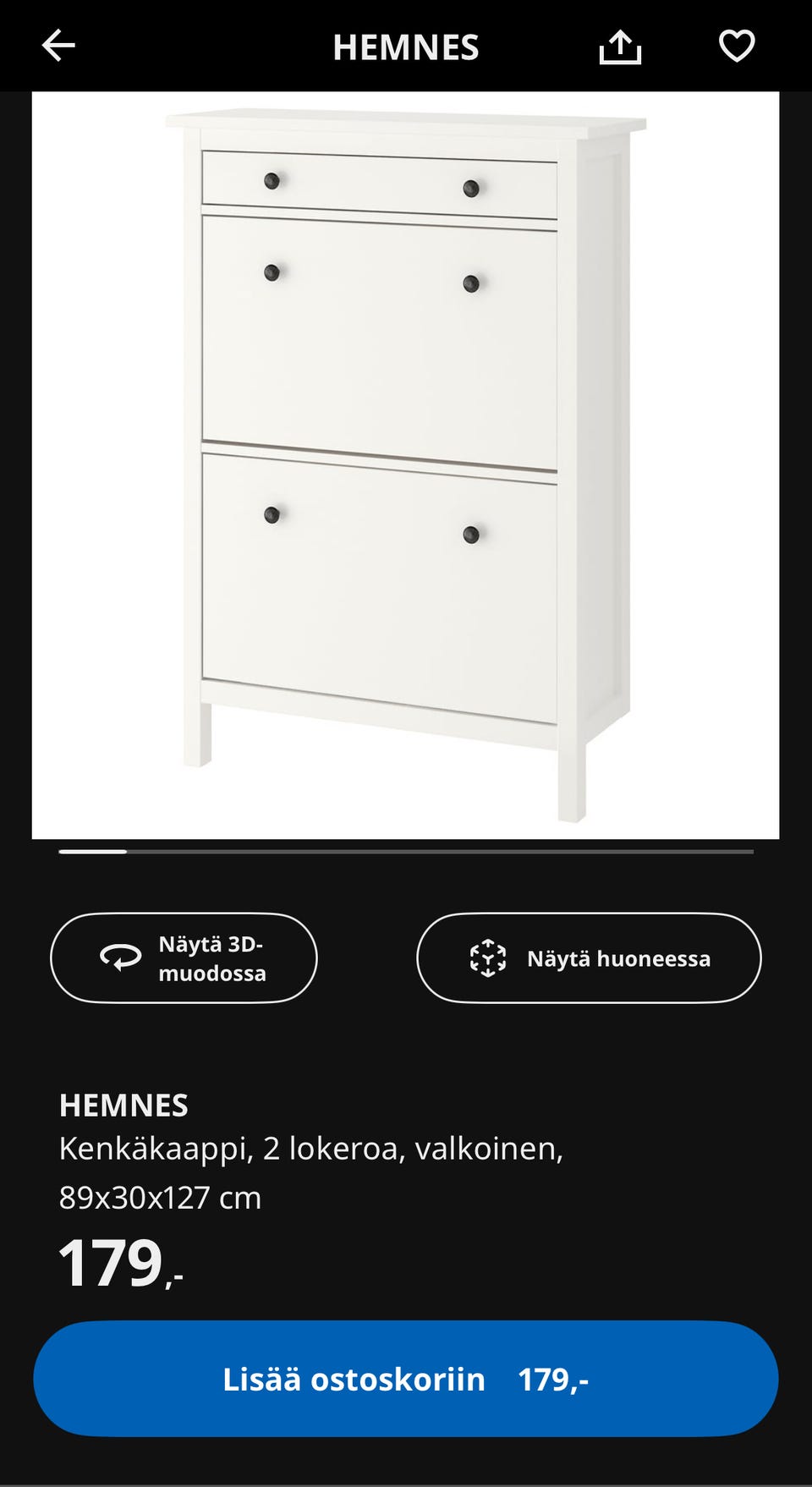Select Näytä huoneessa to view in room
This screenshot has height=1487, width=812.
click(589, 957)
